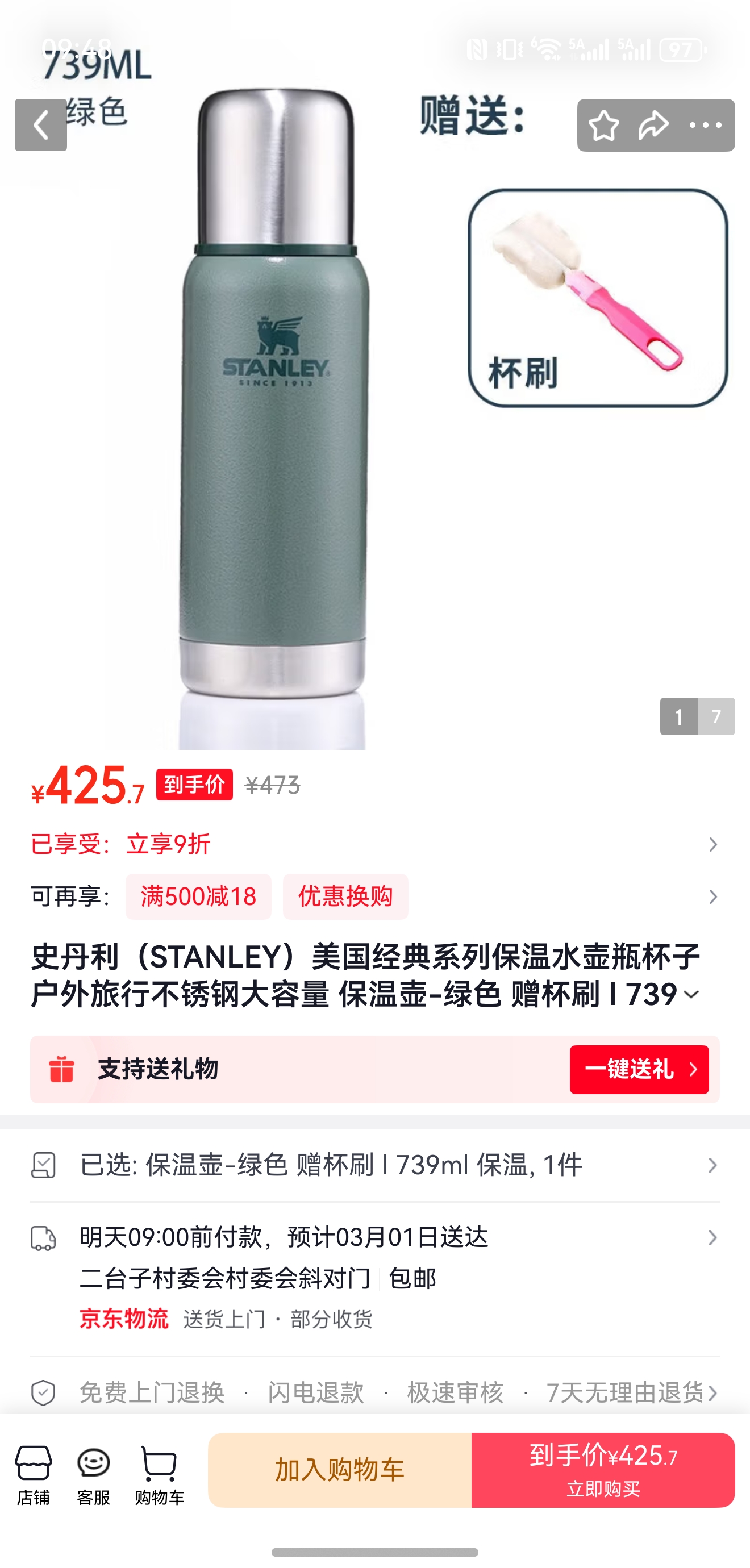Open the main product image
Viewport: 750px width, 1568px height.
pos(274,426)
